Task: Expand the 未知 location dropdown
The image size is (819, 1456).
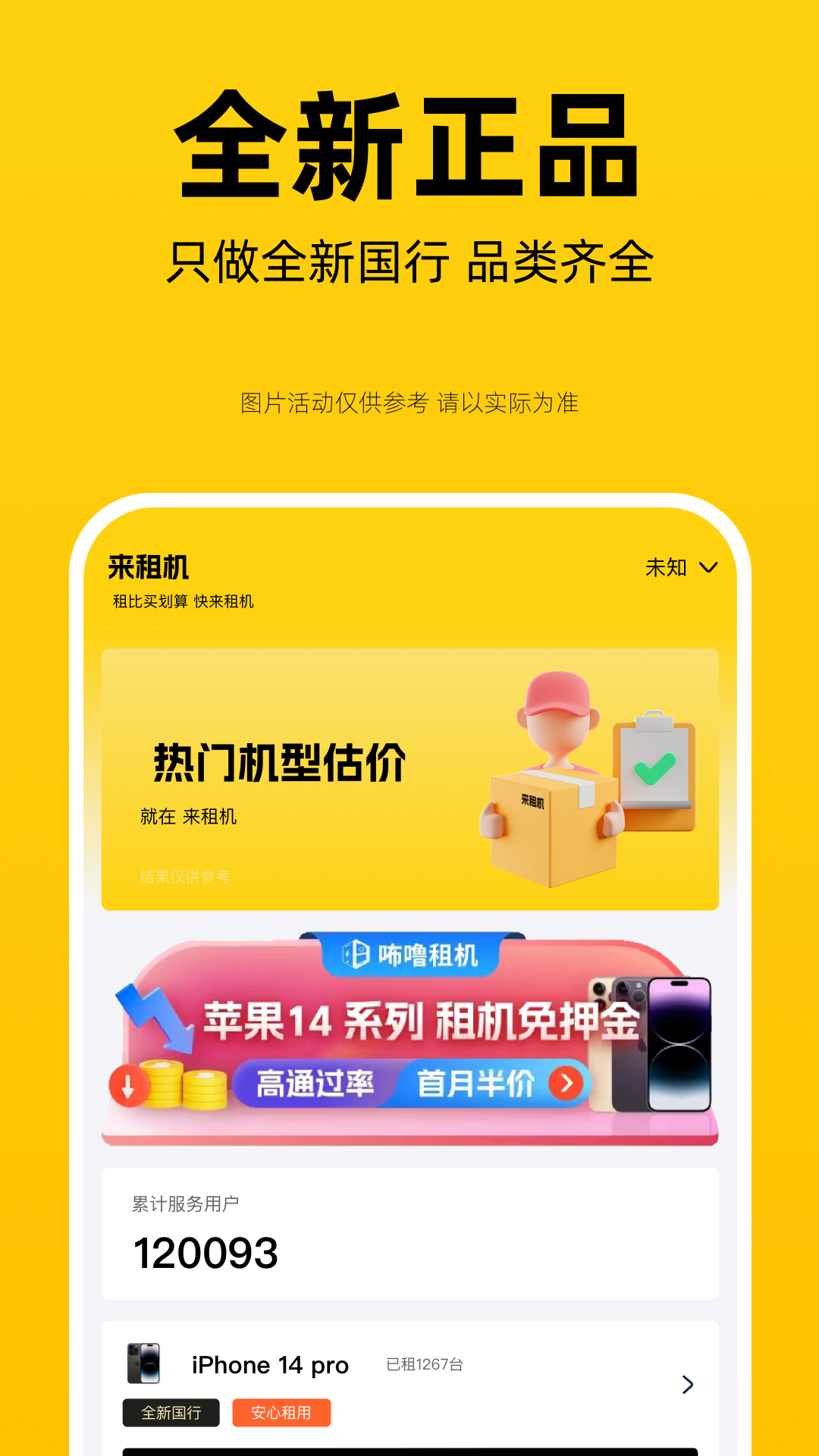Action: [x=680, y=566]
